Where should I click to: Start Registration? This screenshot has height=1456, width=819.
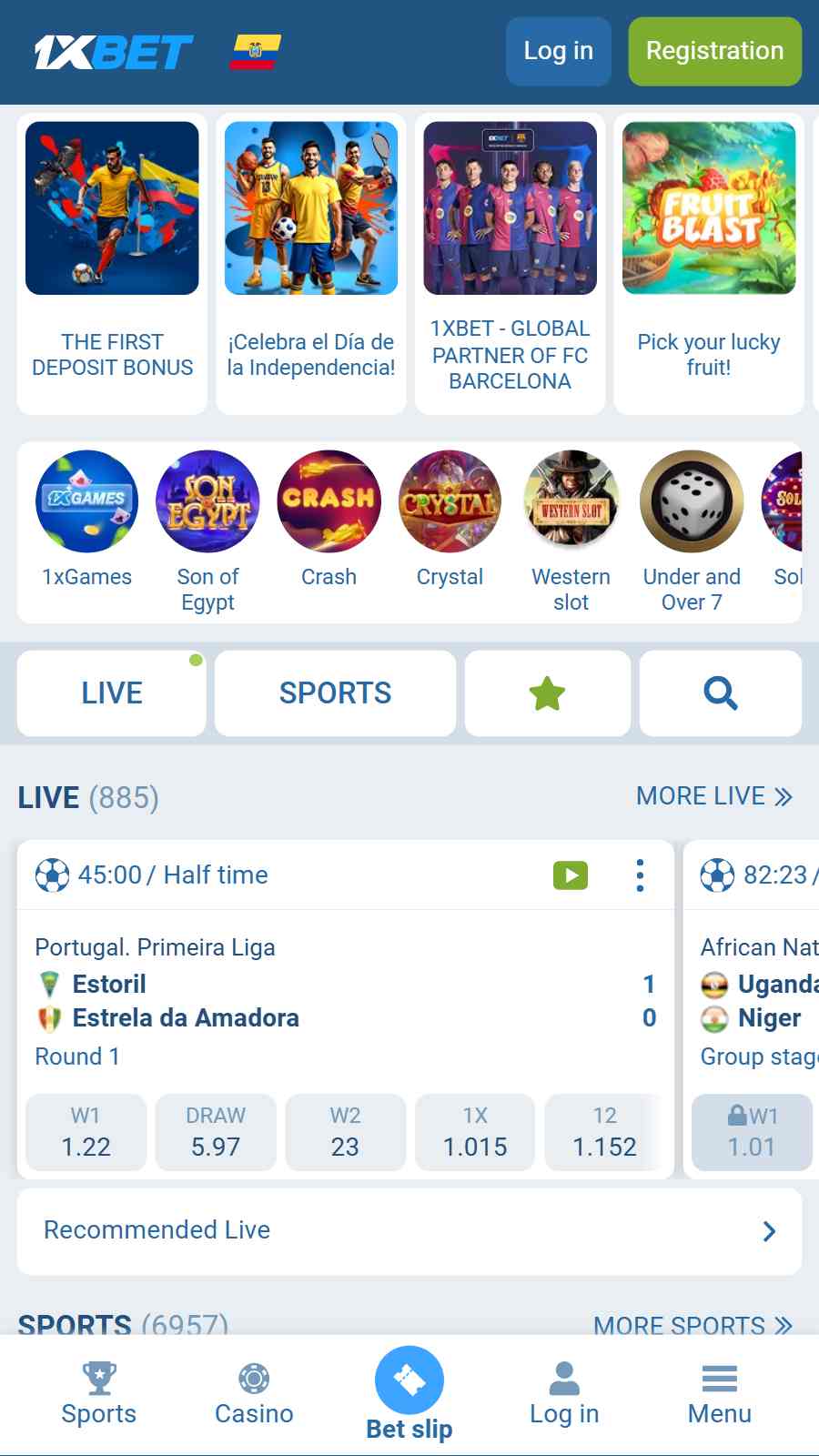pyautogui.click(x=714, y=51)
